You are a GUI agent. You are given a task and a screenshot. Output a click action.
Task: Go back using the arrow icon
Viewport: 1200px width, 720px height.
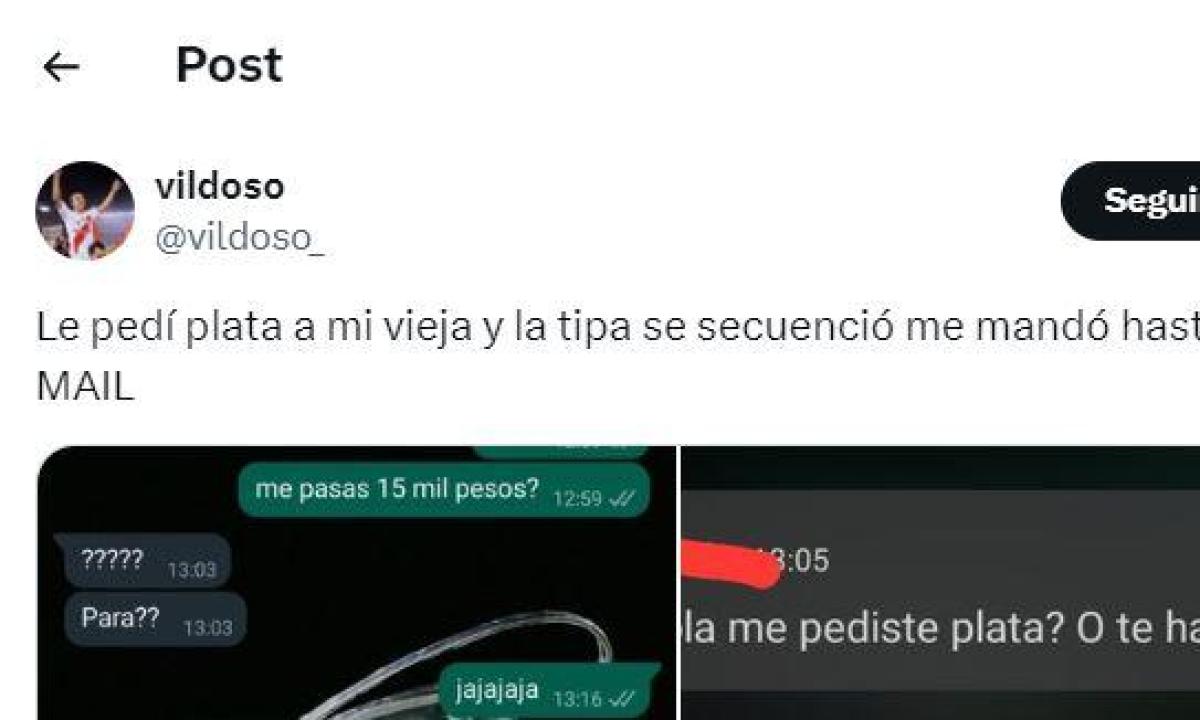coord(61,67)
